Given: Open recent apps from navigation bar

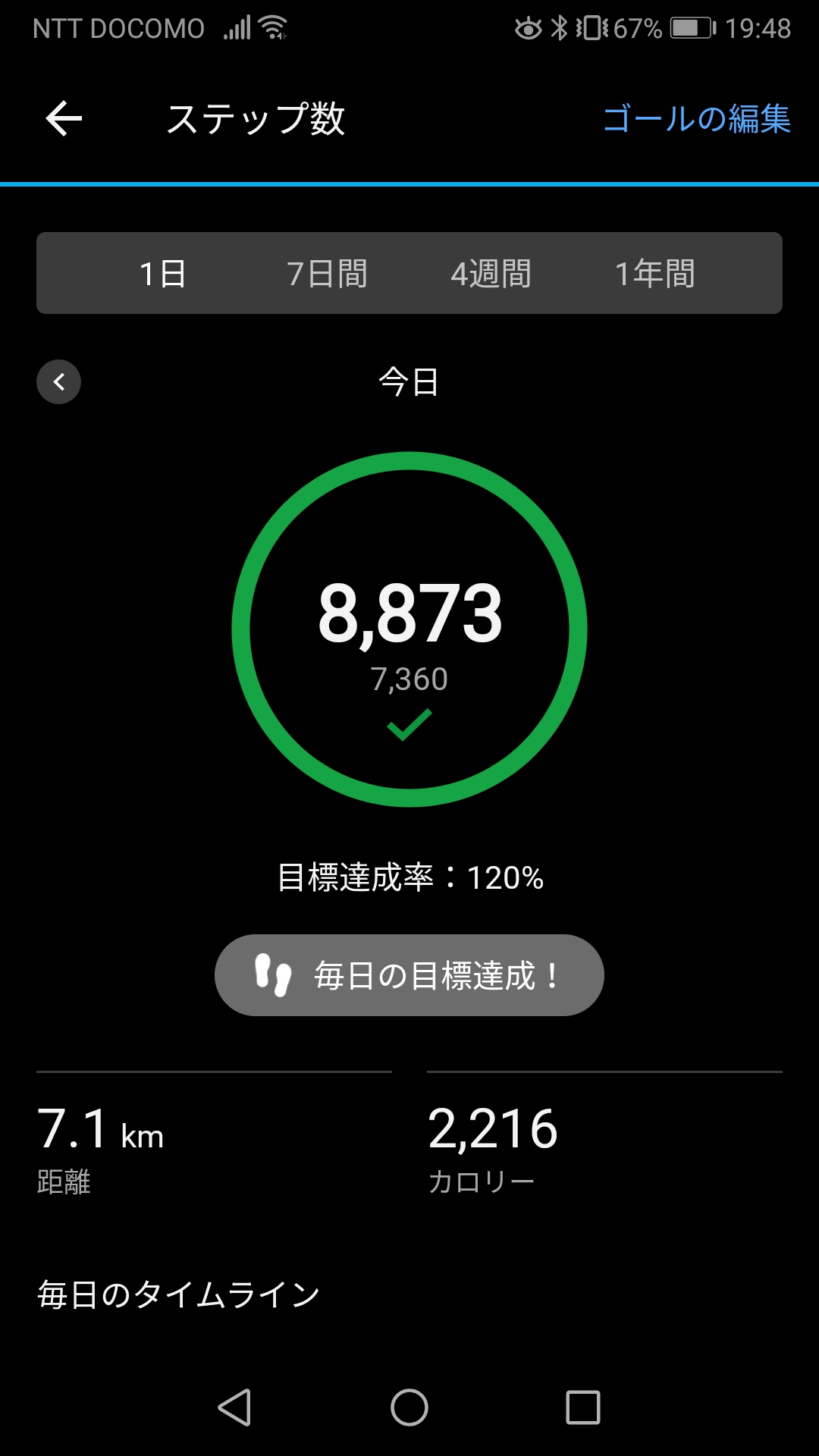Looking at the screenshot, I should pos(583,1407).
